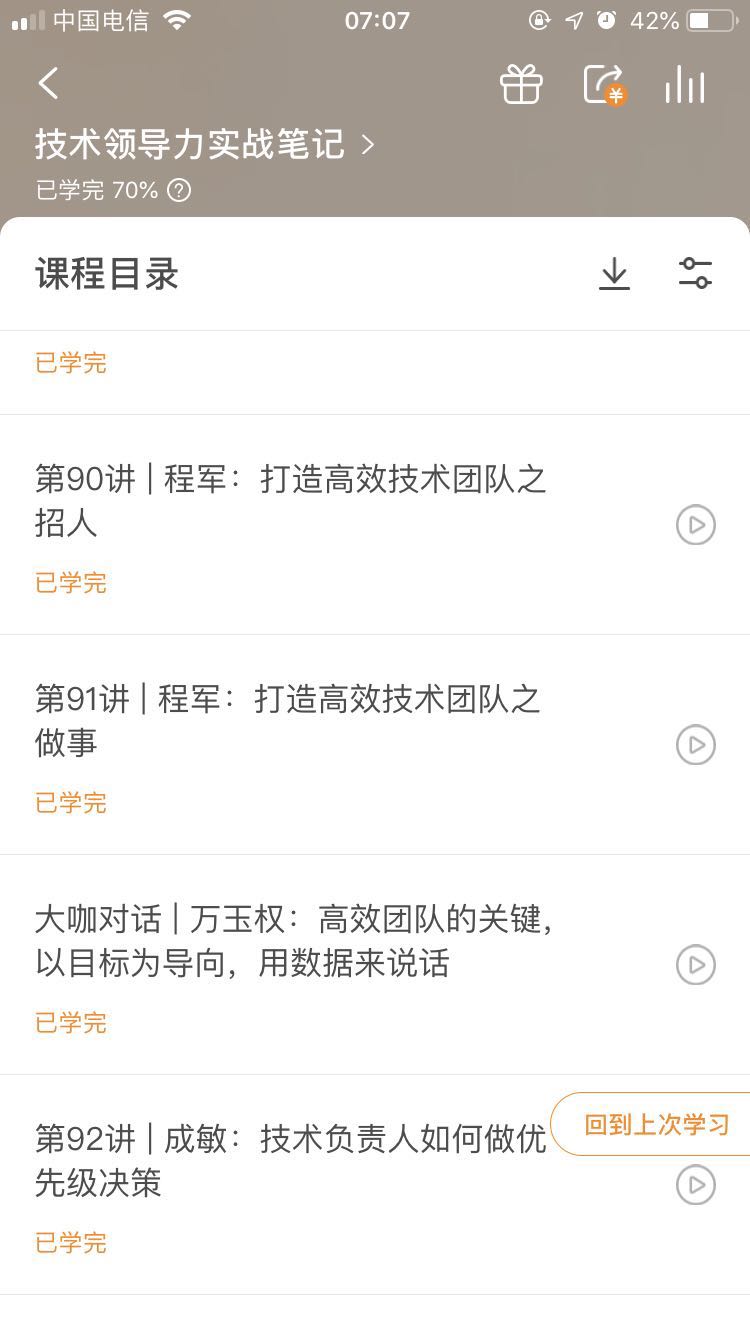Image resolution: width=750 pixels, height=1334 pixels.
Task: Play lesson 第92讲 audio
Action: point(696,1185)
